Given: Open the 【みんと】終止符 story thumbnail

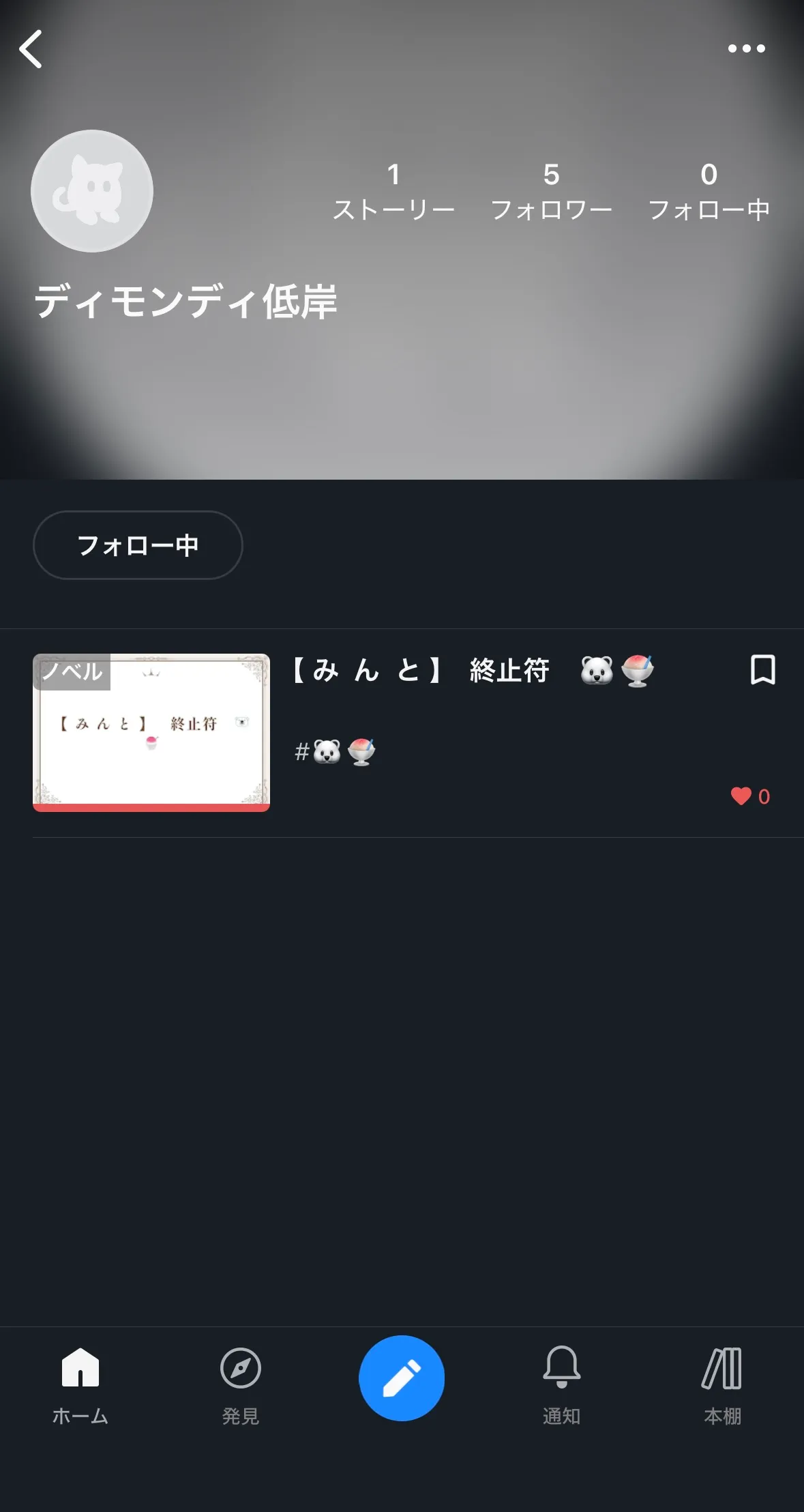Looking at the screenshot, I should point(151,732).
